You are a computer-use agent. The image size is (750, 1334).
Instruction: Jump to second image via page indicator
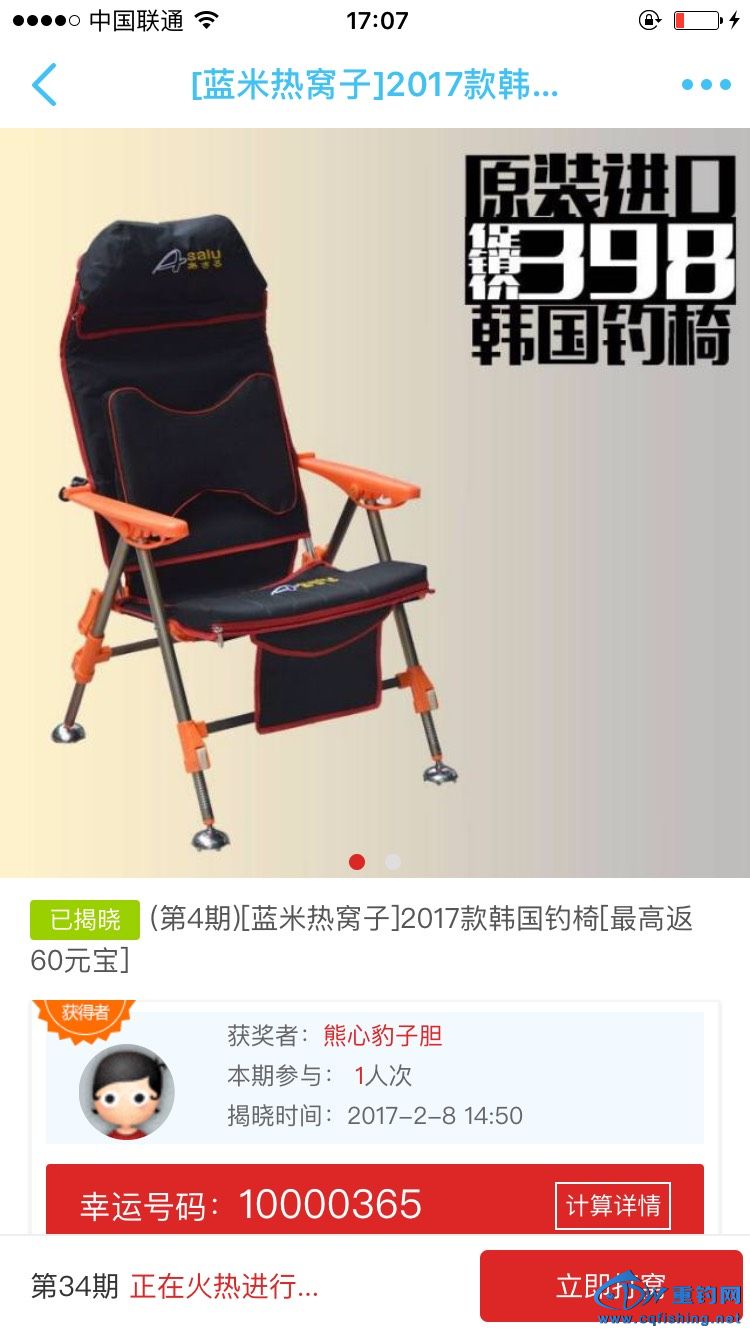click(393, 862)
